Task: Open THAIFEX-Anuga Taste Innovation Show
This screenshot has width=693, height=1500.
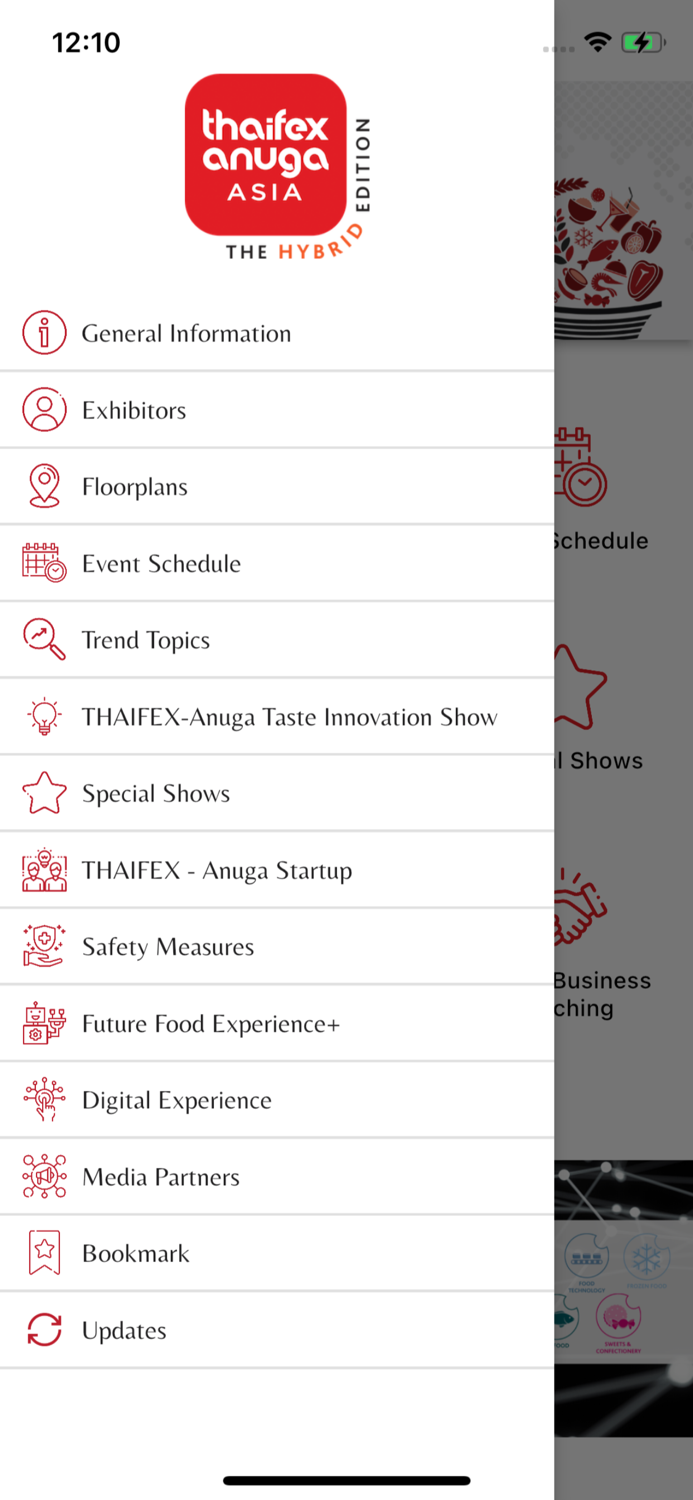Action: pos(289,718)
